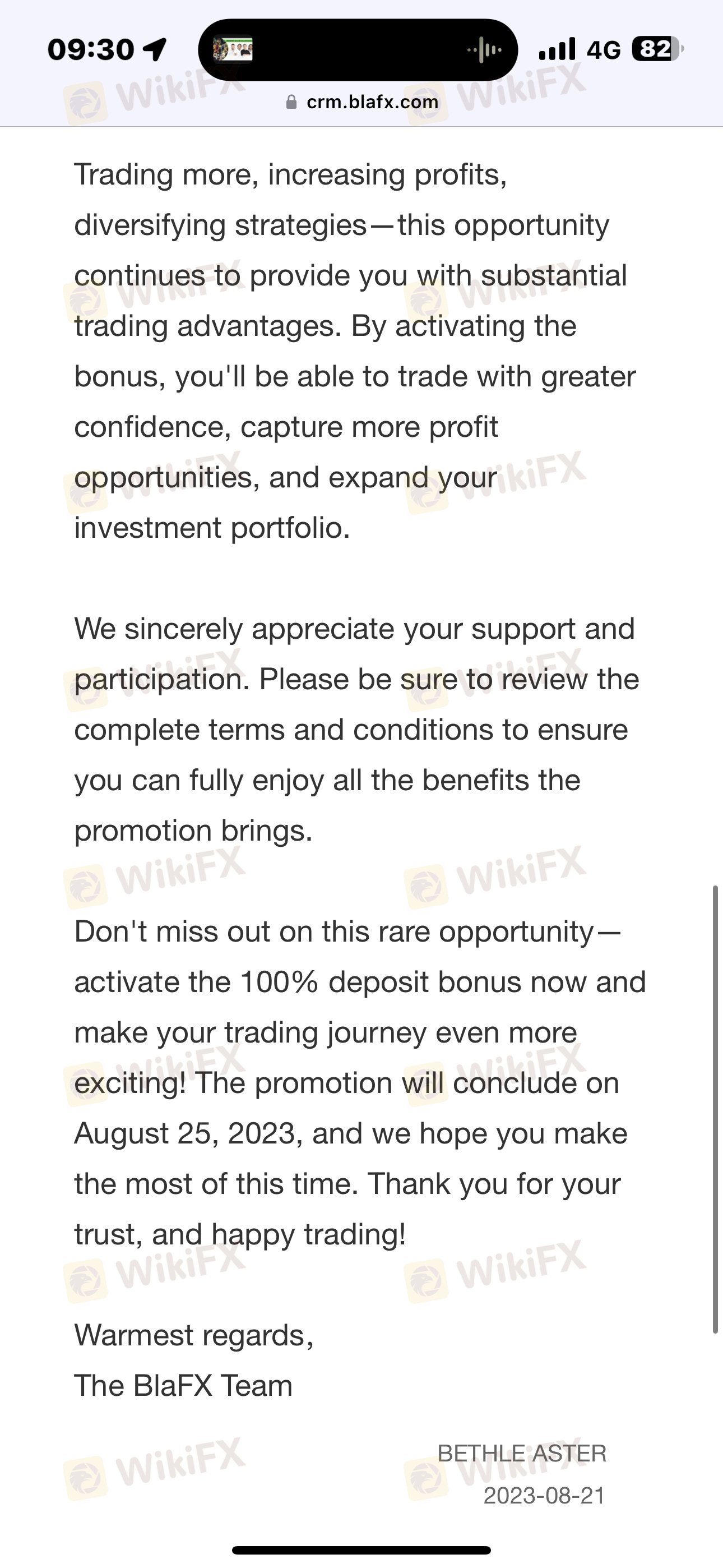Tap the crm.blafx.com address bar
This screenshot has height=1568, width=723.
pos(362,102)
